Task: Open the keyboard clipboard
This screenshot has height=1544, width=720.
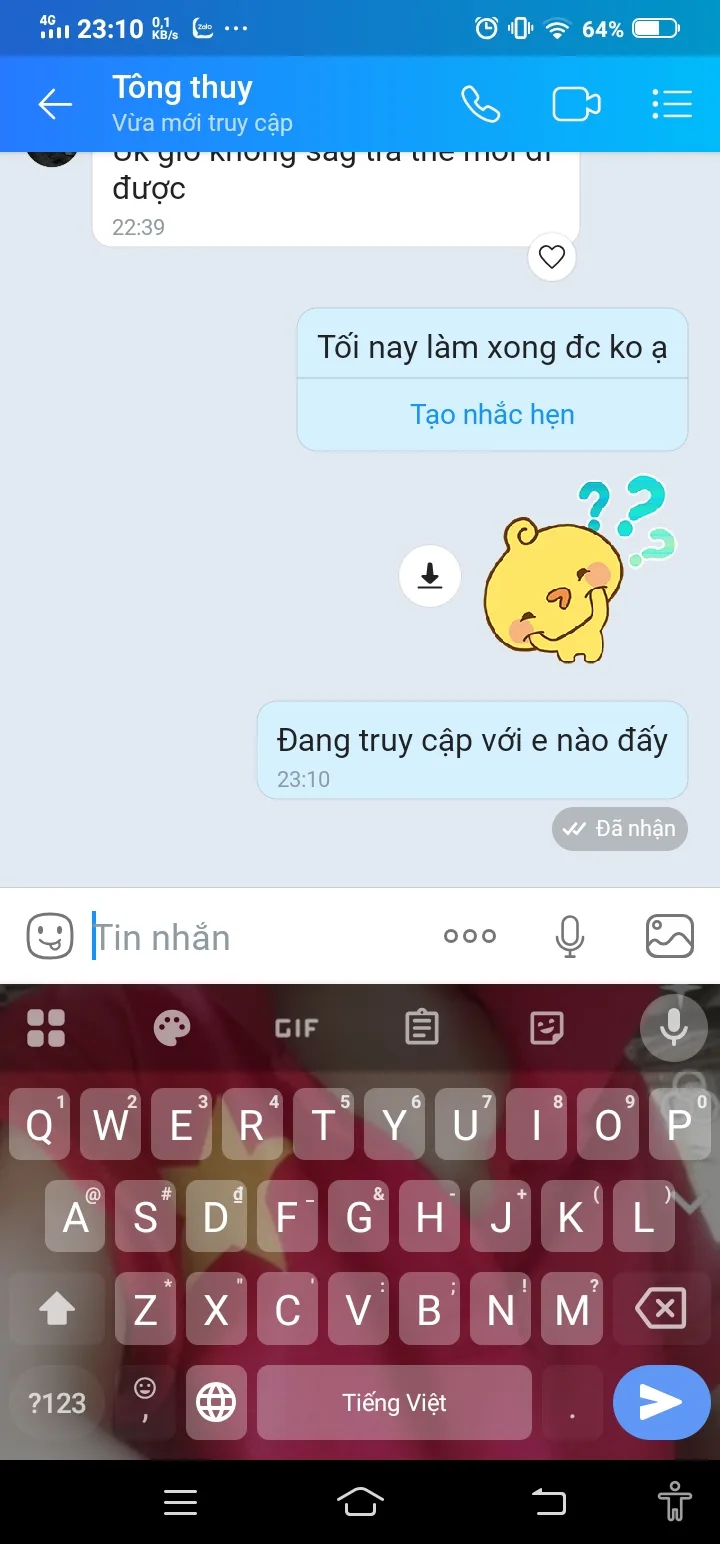Action: click(422, 1027)
